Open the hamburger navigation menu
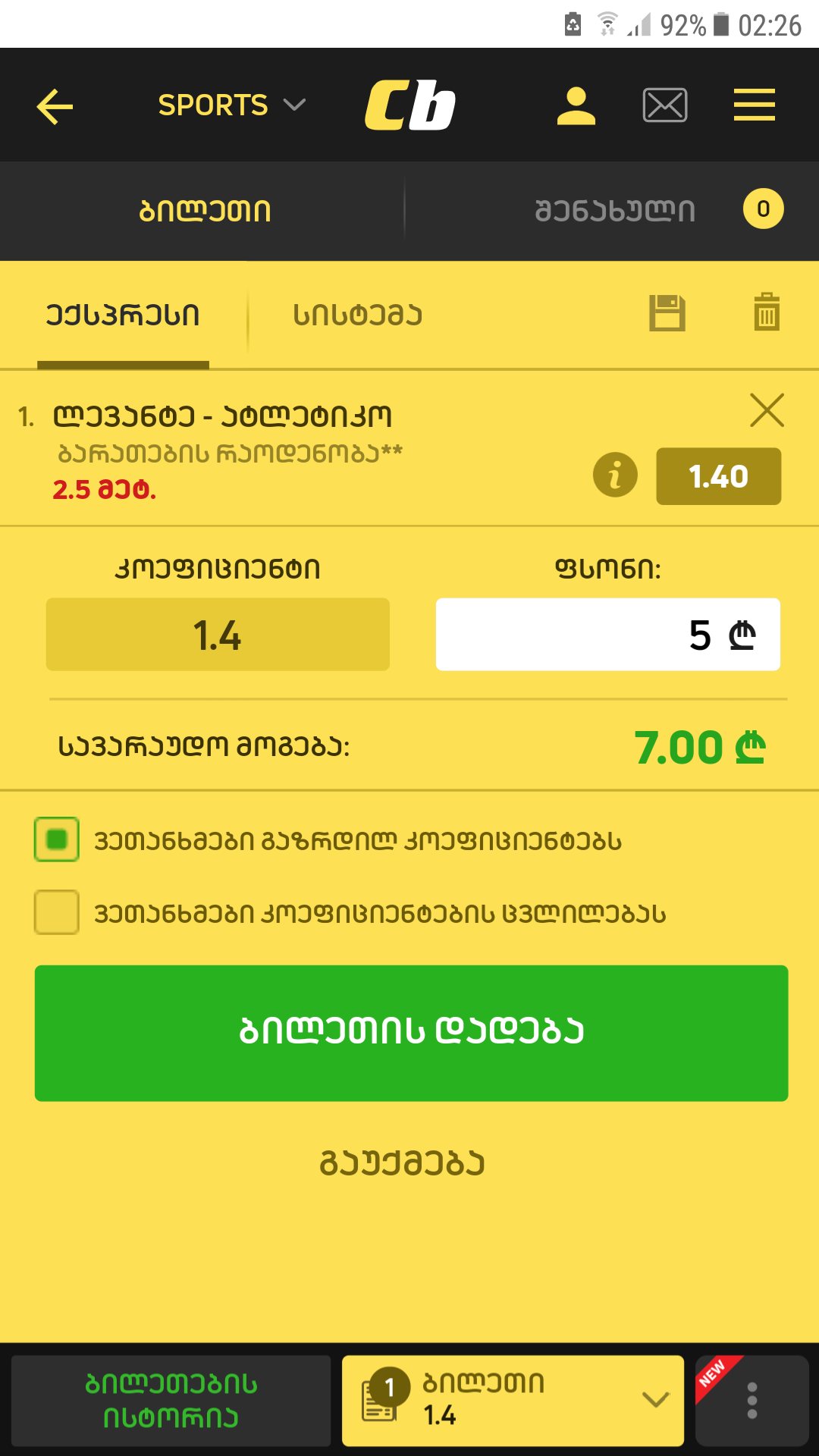Image resolution: width=819 pixels, height=1456 pixels. [753, 105]
